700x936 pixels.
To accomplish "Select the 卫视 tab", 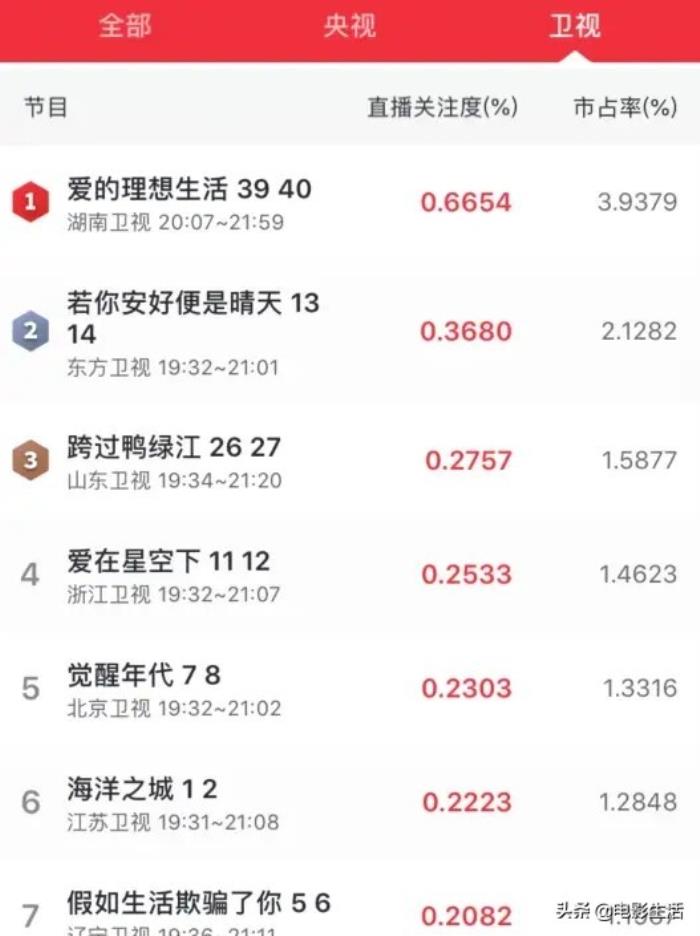I will (574, 27).
